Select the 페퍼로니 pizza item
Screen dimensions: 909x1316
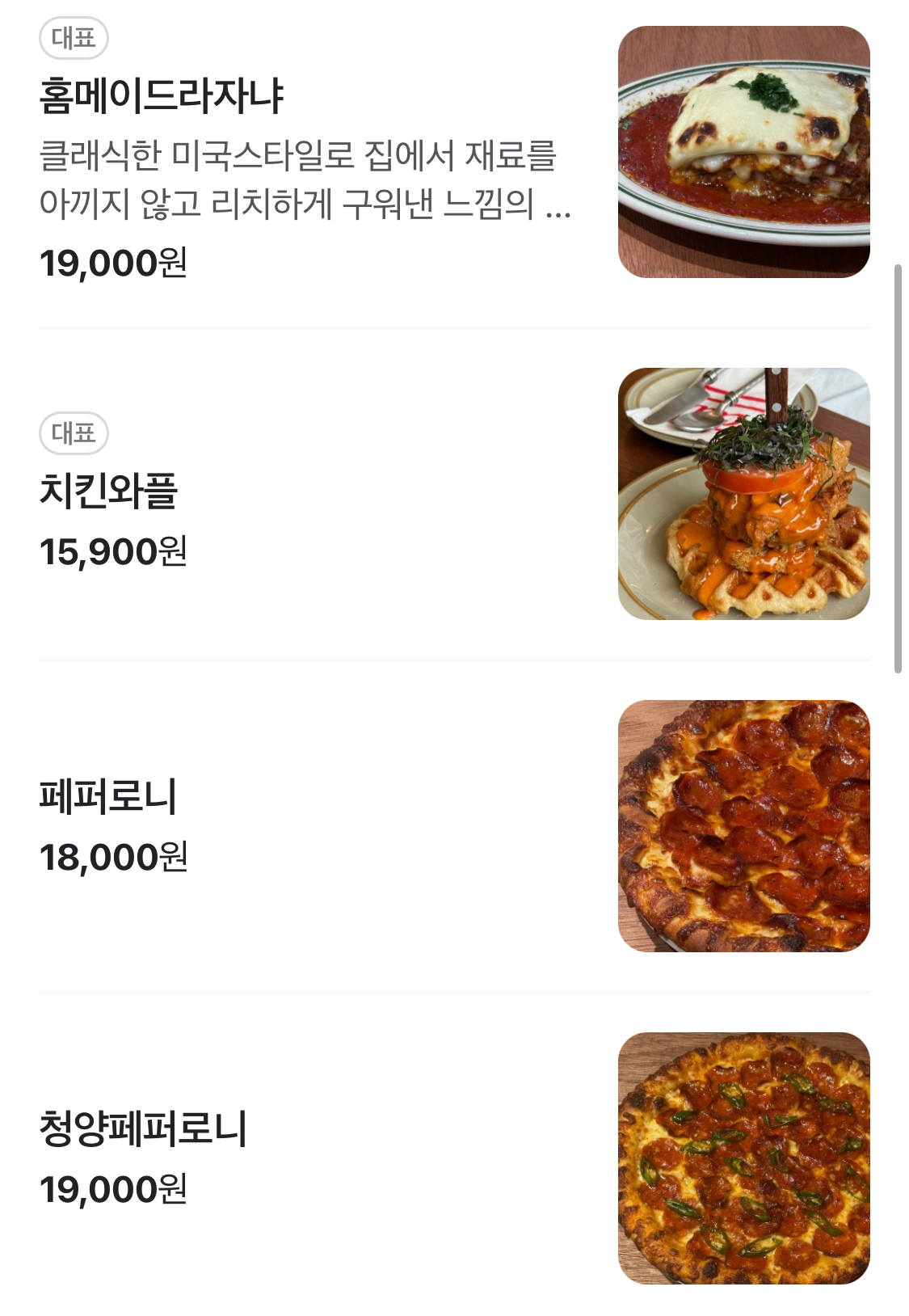click(x=108, y=796)
